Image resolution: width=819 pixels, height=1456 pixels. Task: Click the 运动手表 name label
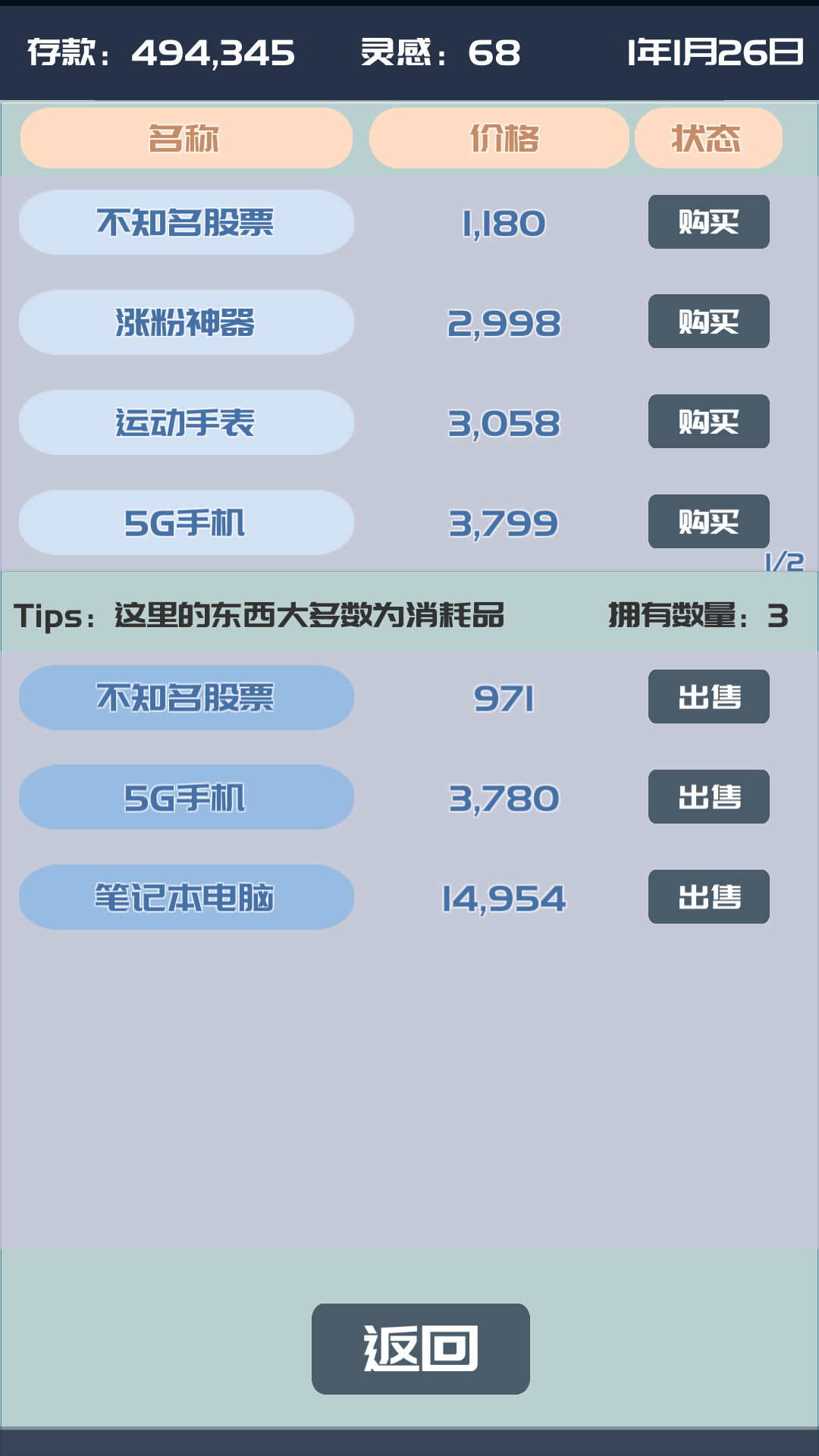(x=186, y=422)
